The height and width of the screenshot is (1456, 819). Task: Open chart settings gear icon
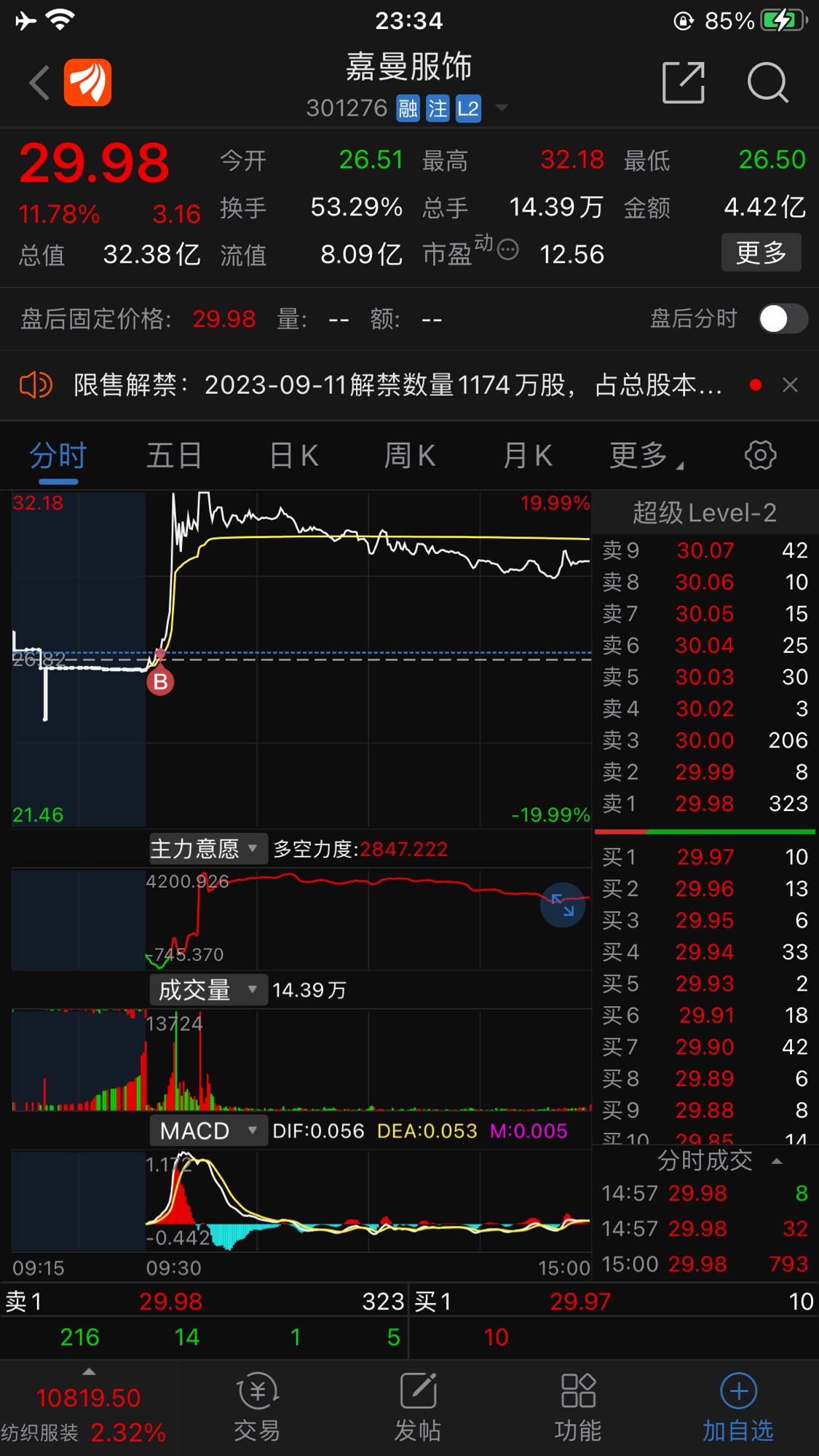pyautogui.click(x=761, y=455)
